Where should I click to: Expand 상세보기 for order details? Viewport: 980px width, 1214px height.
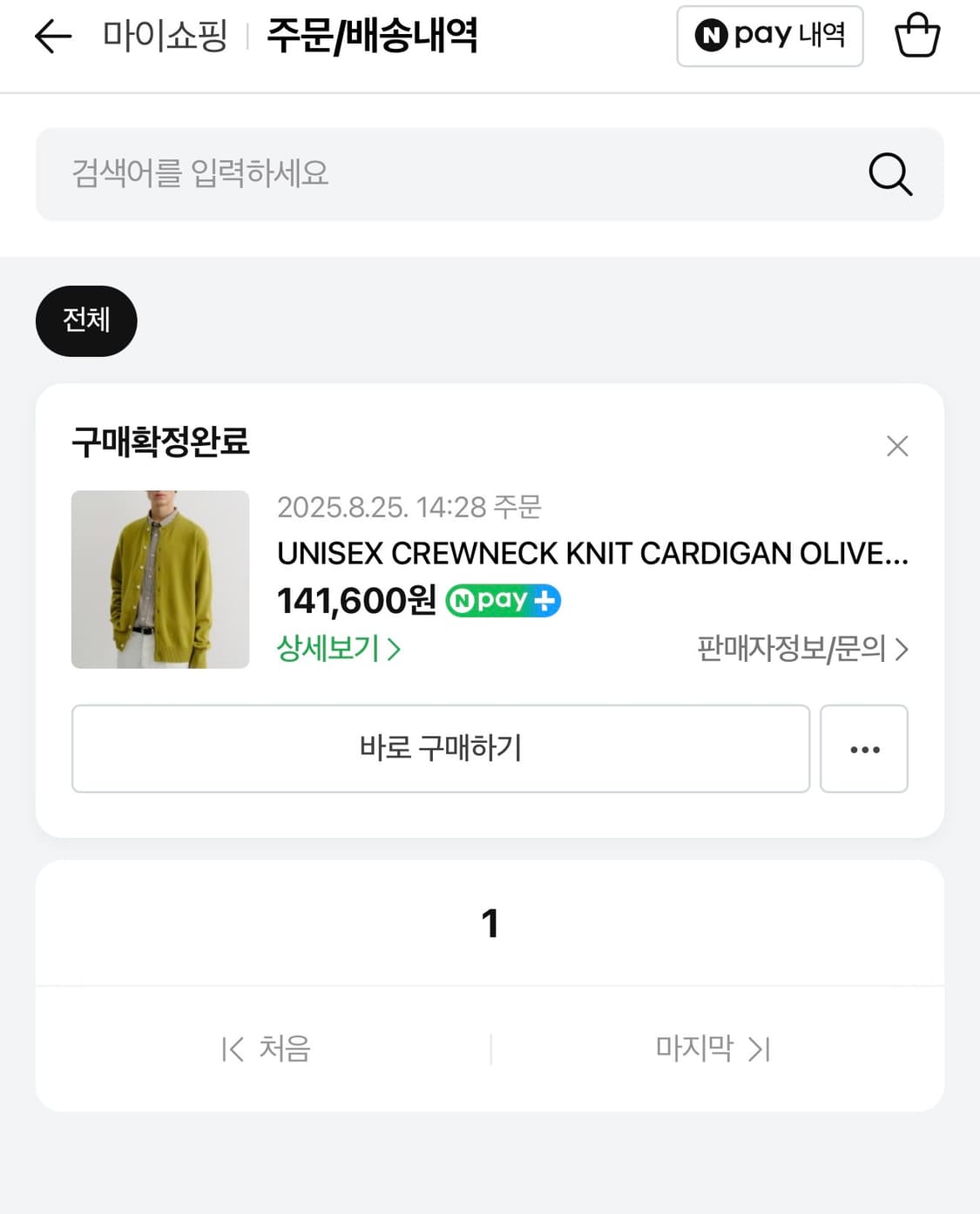coord(340,649)
